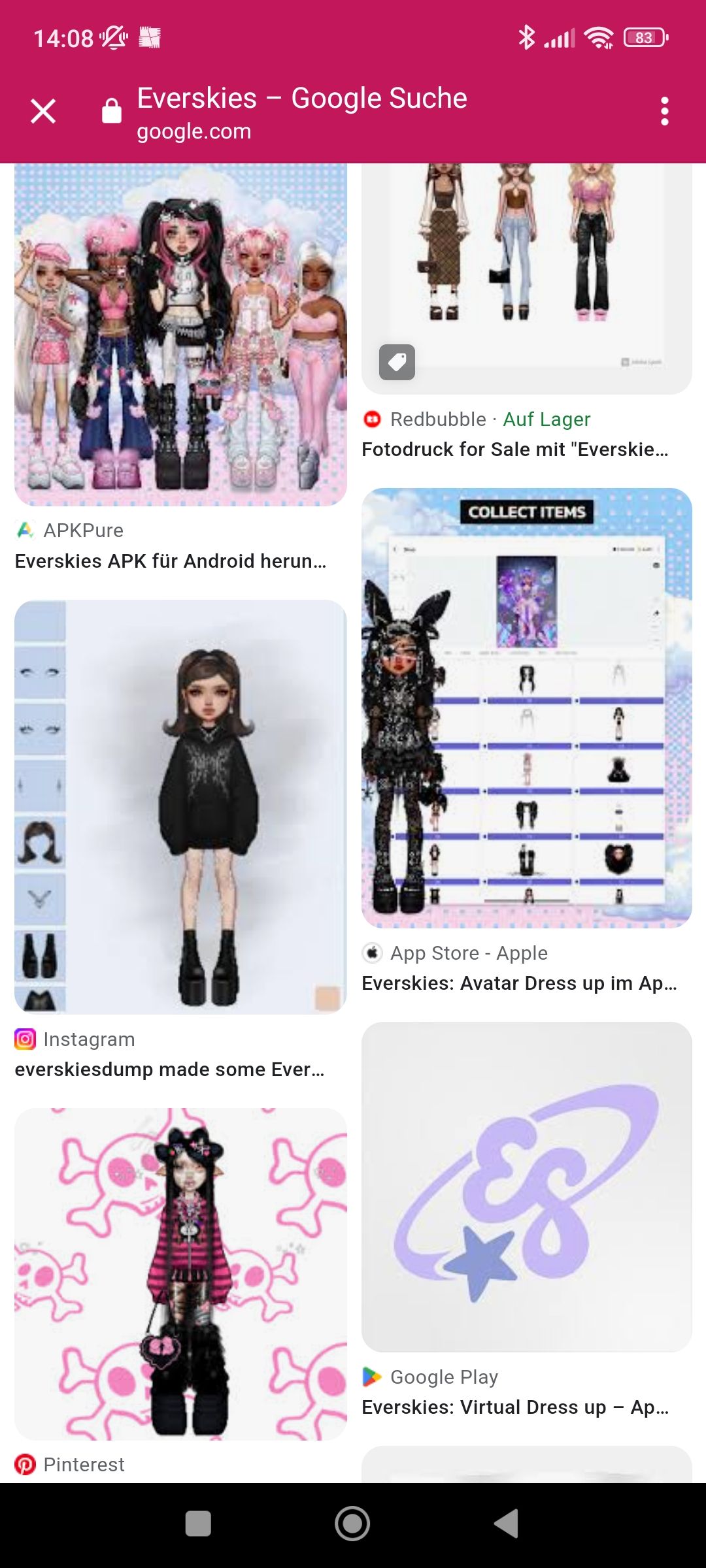Tap the Redbubble result title link
706x1568 pixels.
[514, 449]
